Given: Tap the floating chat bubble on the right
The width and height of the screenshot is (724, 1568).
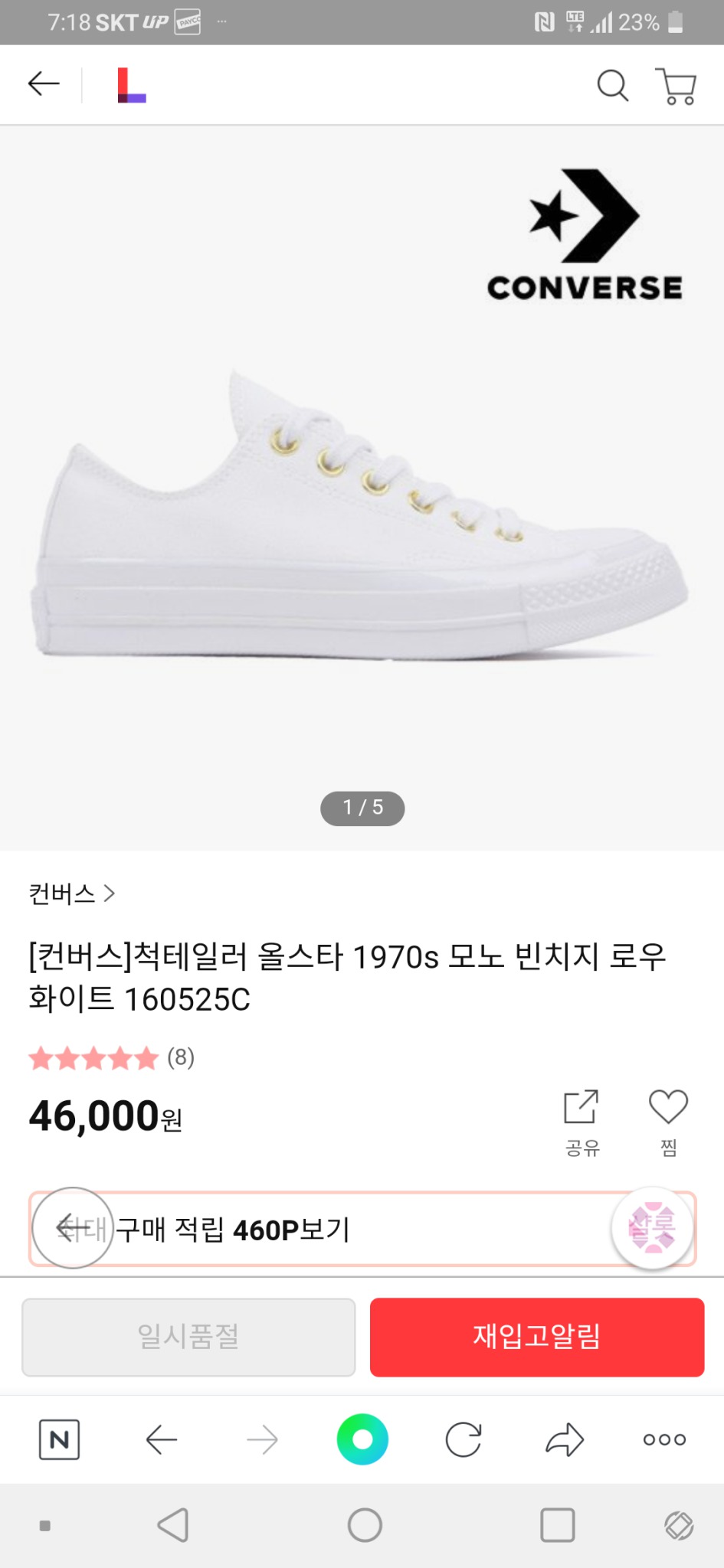Looking at the screenshot, I should pyautogui.click(x=652, y=1229).
